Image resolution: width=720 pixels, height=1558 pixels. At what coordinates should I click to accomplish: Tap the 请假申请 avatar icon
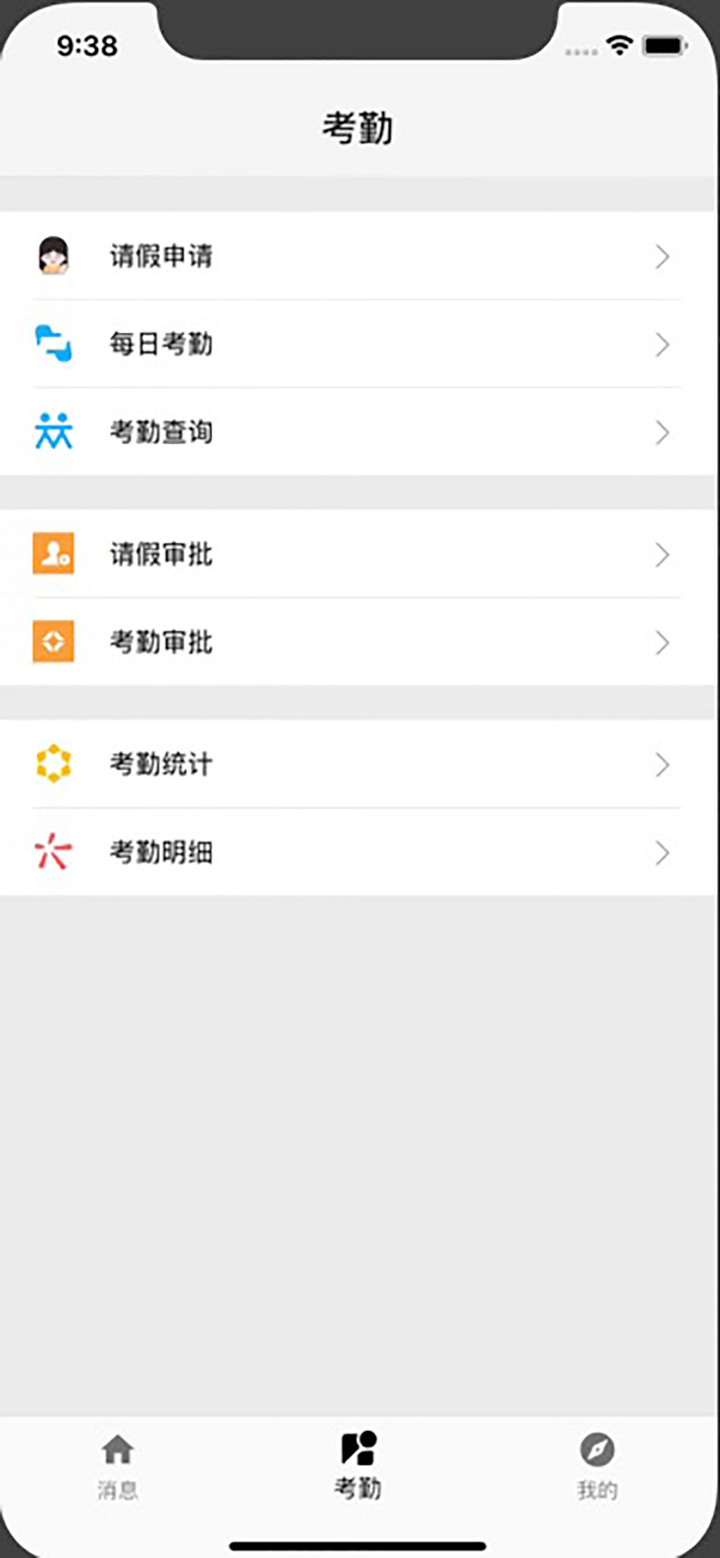[53, 257]
